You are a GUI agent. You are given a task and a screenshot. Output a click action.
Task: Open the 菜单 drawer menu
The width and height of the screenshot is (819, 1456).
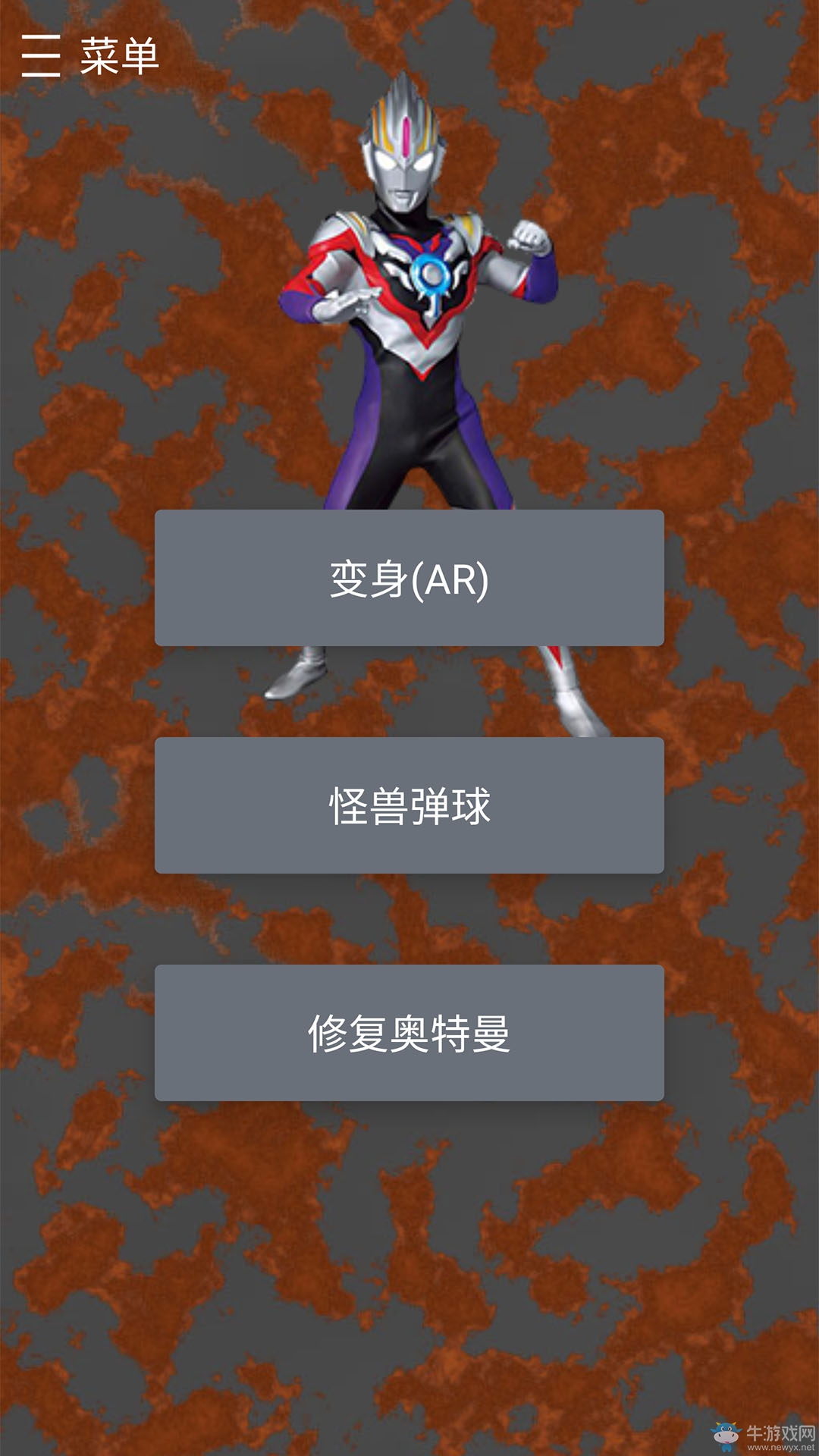41,55
